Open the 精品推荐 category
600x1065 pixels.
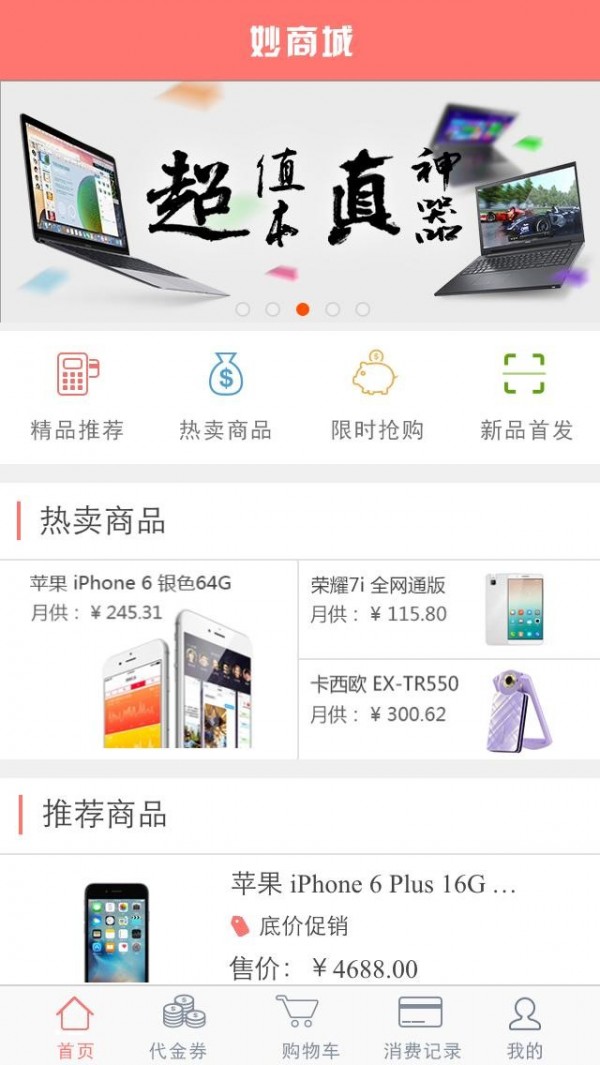[77, 396]
